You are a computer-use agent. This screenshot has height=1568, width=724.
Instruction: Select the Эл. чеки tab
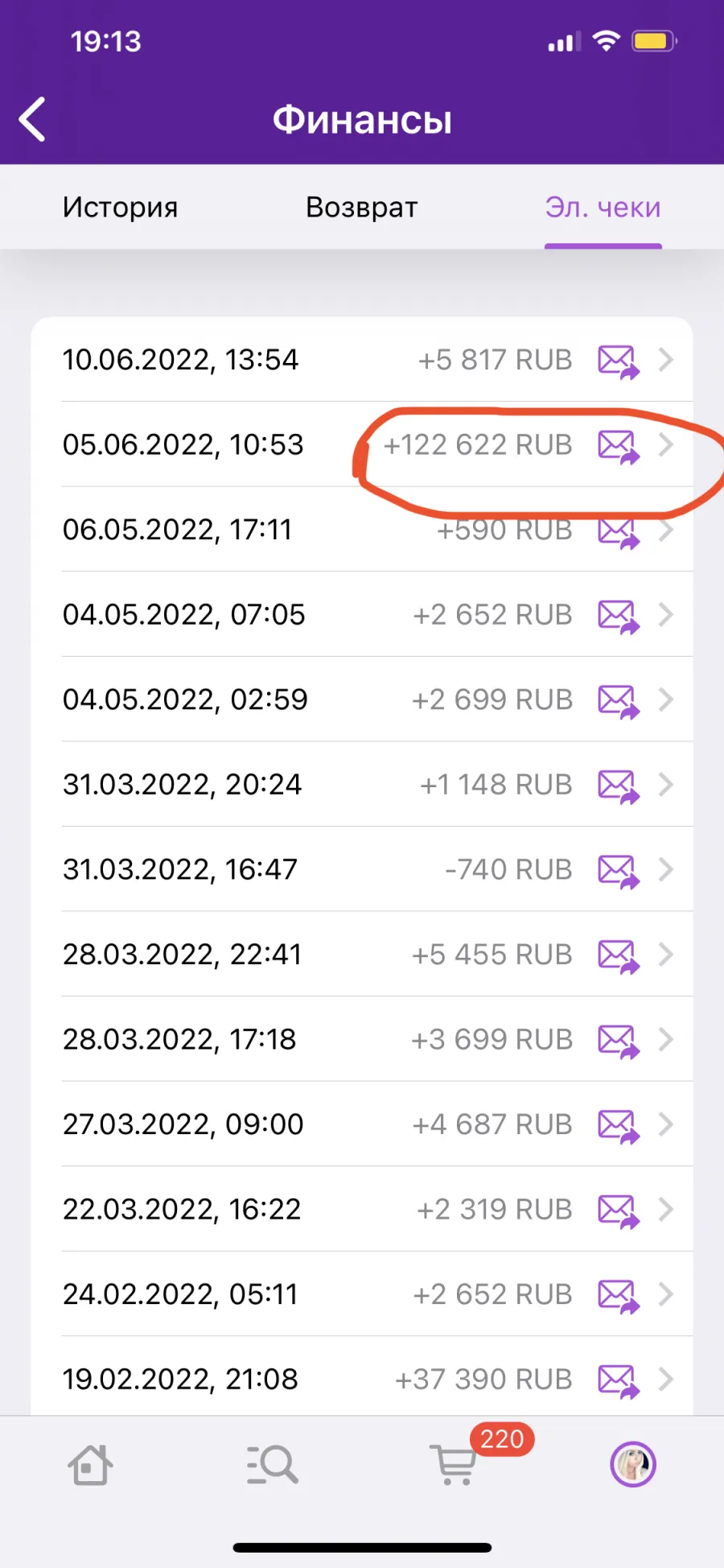coord(603,207)
